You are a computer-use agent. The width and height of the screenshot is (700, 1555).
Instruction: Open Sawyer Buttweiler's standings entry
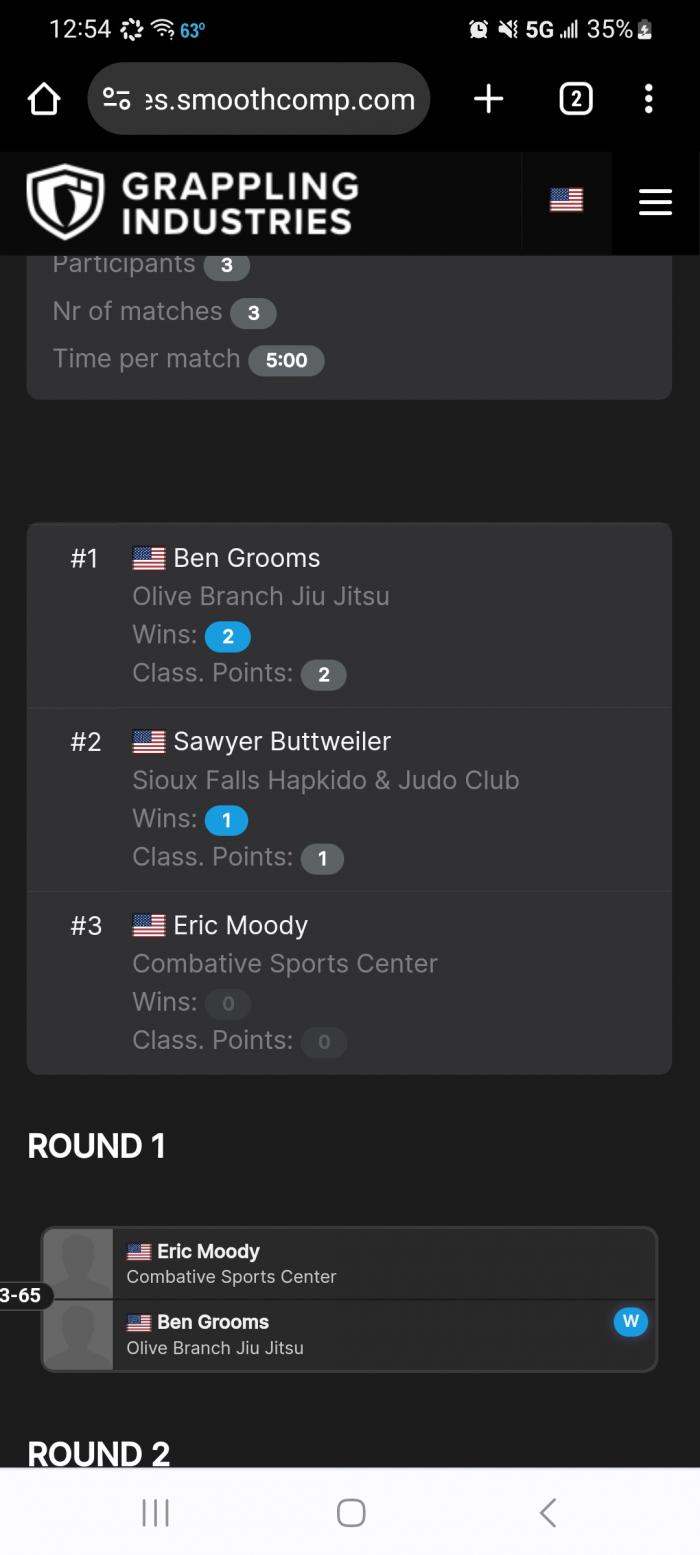pyautogui.click(x=281, y=742)
